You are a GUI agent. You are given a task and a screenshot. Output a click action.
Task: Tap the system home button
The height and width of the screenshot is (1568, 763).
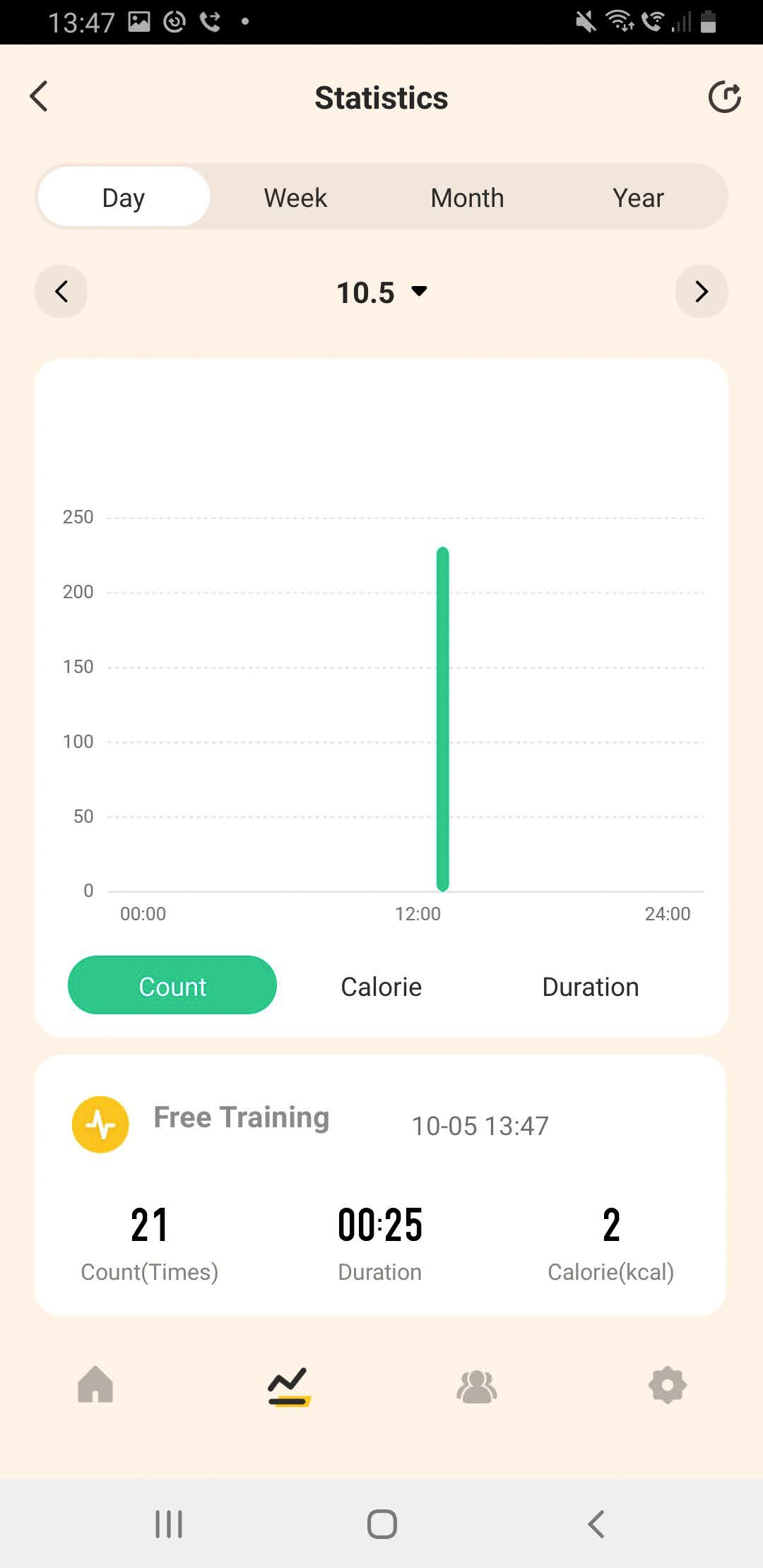[381, 1524]
